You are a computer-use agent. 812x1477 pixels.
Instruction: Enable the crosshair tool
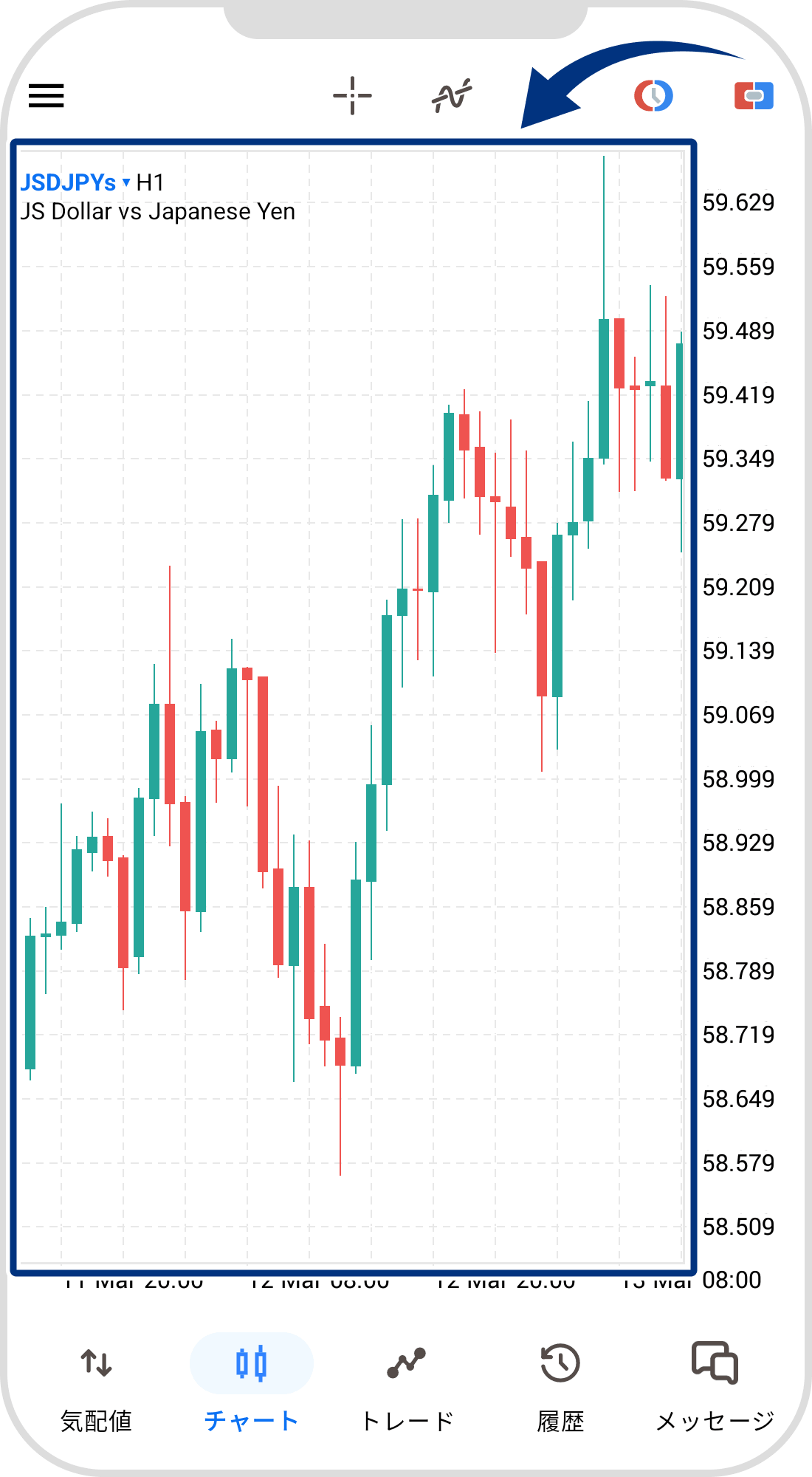[352, 96]
